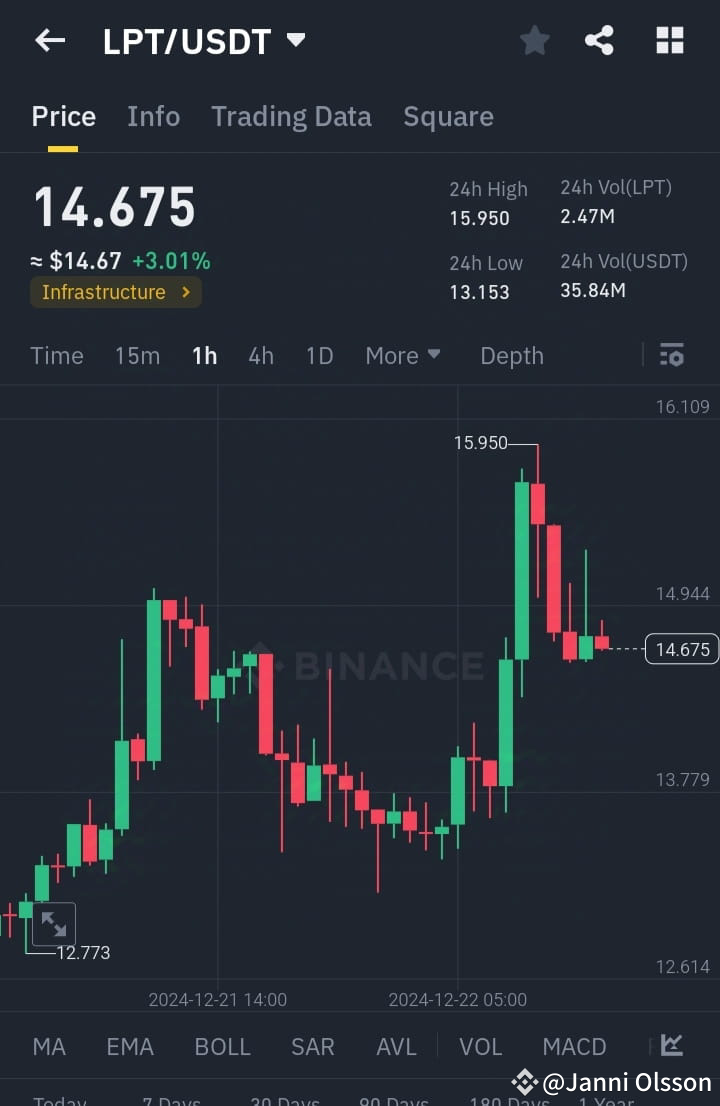Switch to the Trading Data tab
Image resolution: width=720 pixels, height=1106 pixels.
click(291, 116)
